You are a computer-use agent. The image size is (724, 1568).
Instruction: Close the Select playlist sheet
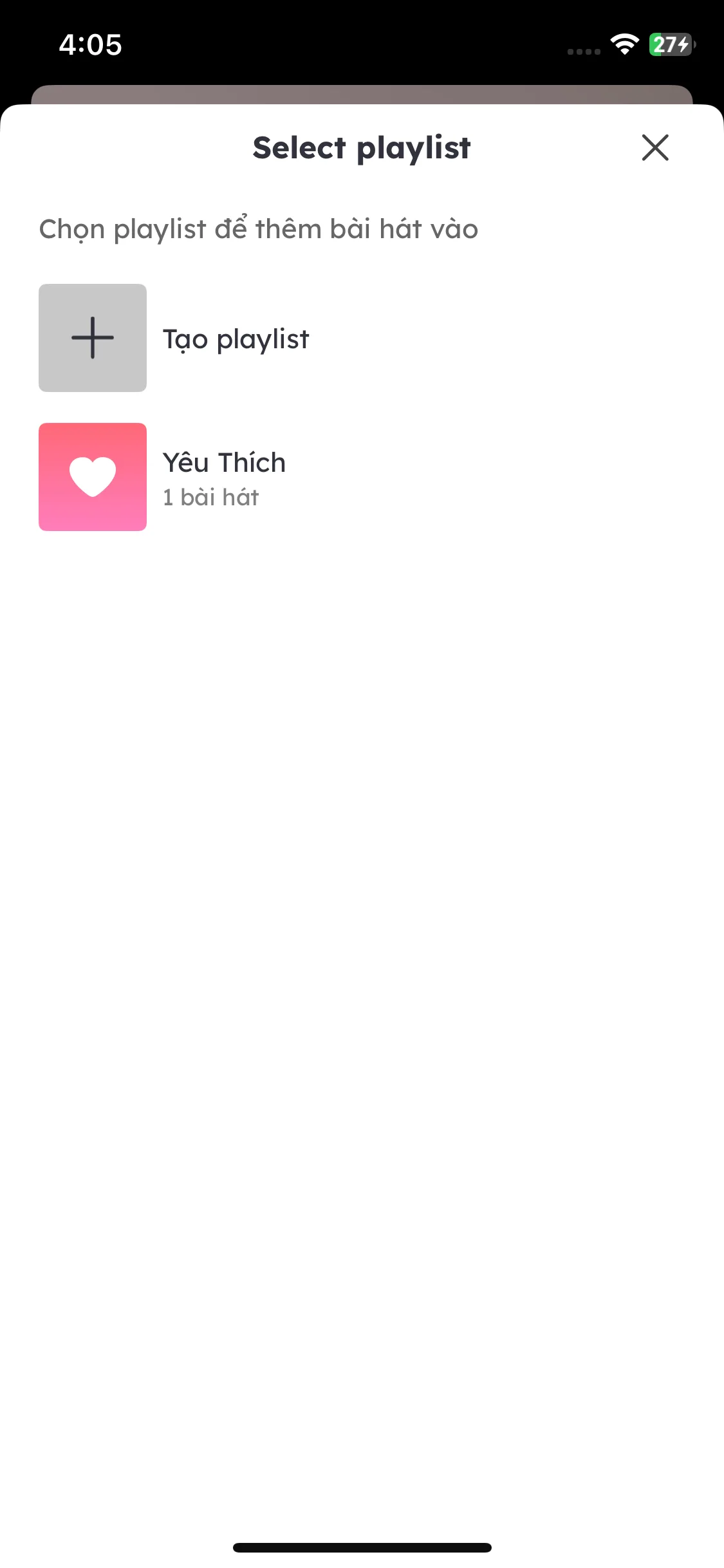click(x=655, y=147)
